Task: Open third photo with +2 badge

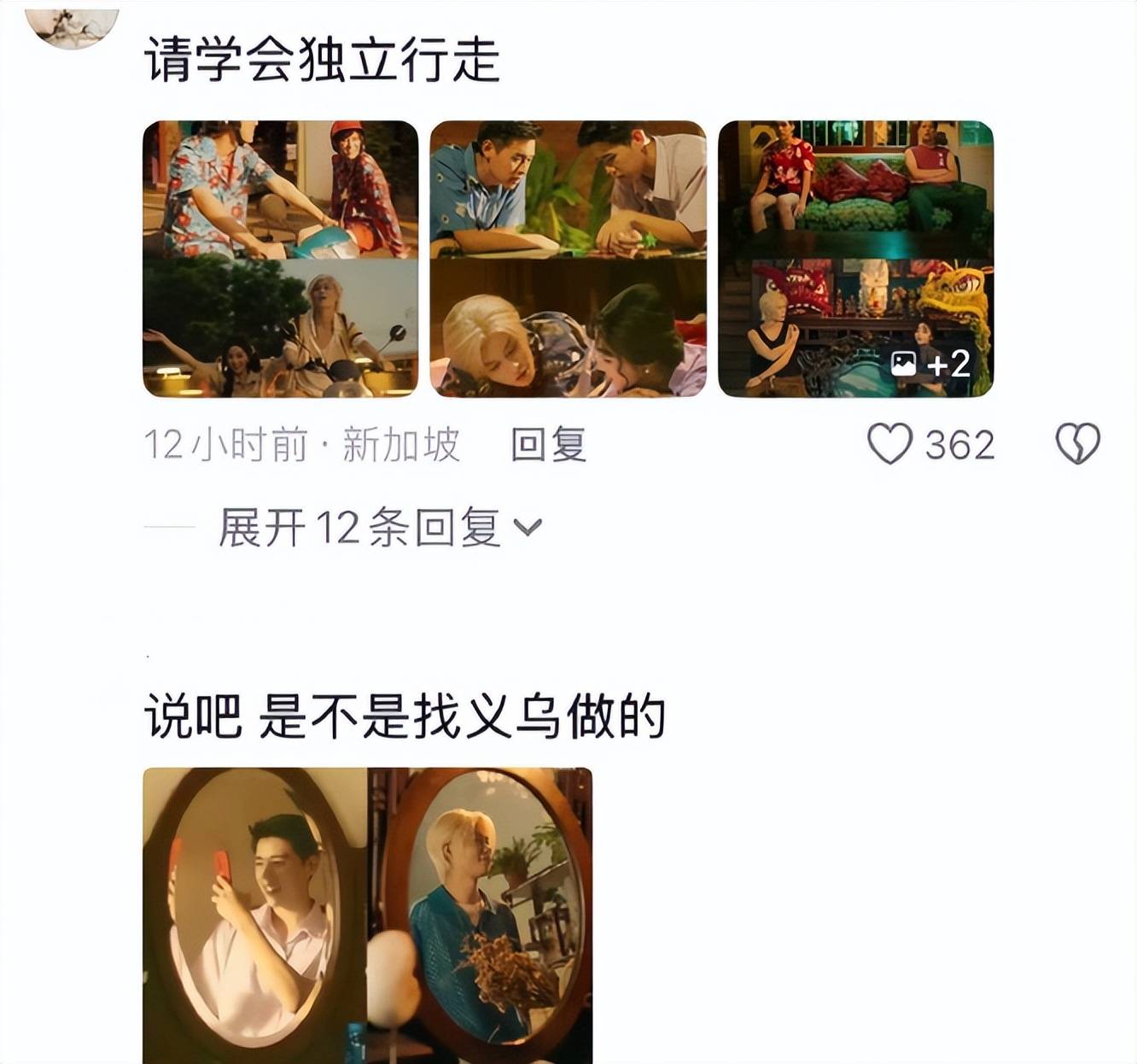Action: pos(855,259)
